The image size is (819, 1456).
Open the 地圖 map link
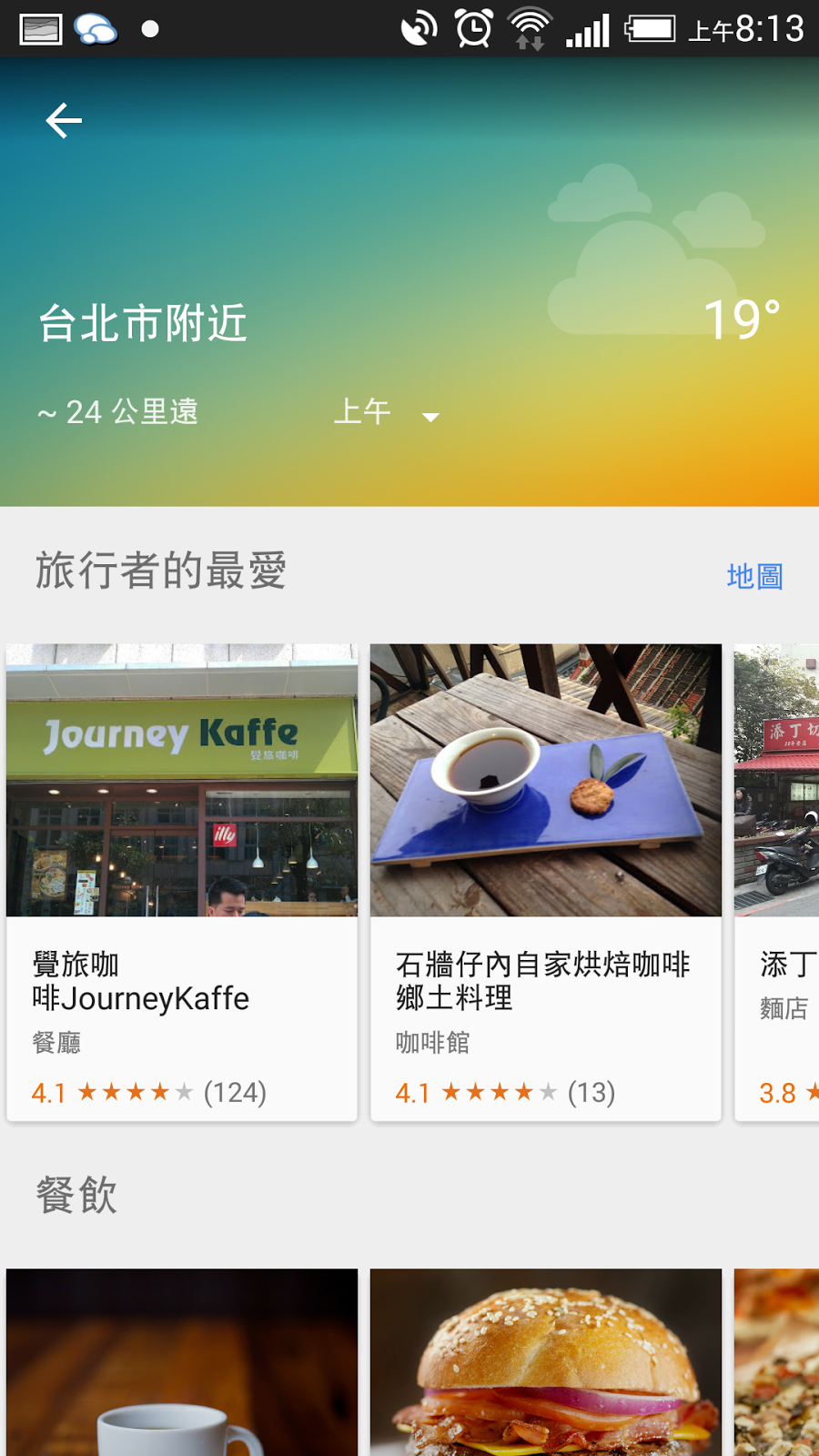coord(754,576)
